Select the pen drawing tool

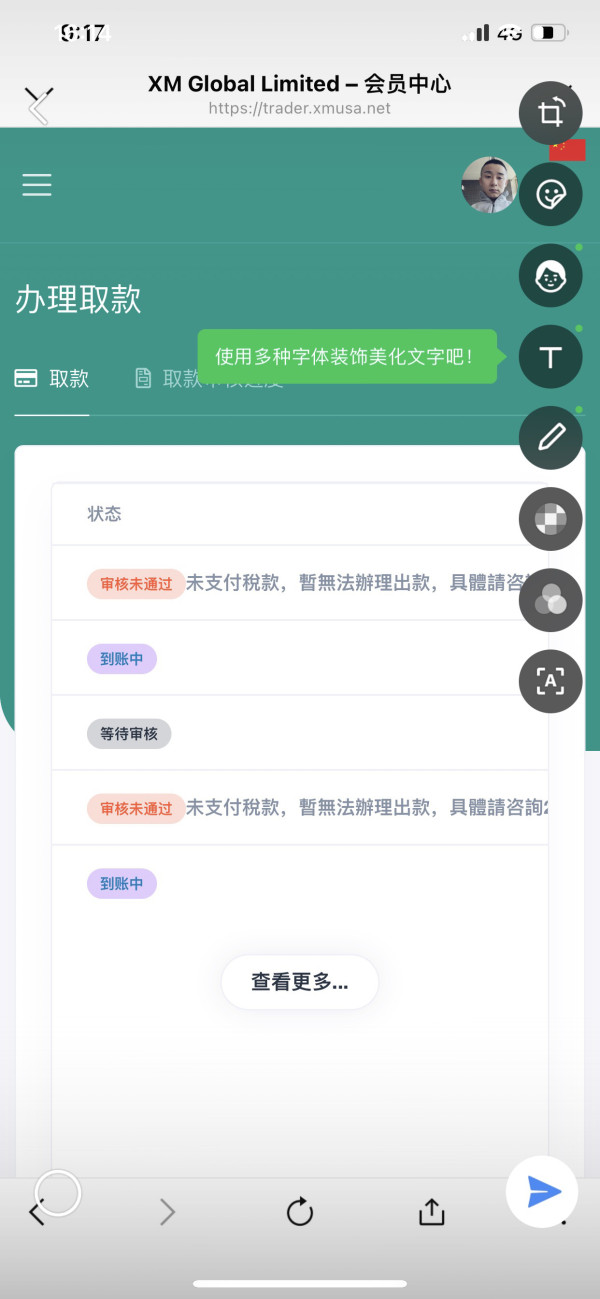pos(550,438)
